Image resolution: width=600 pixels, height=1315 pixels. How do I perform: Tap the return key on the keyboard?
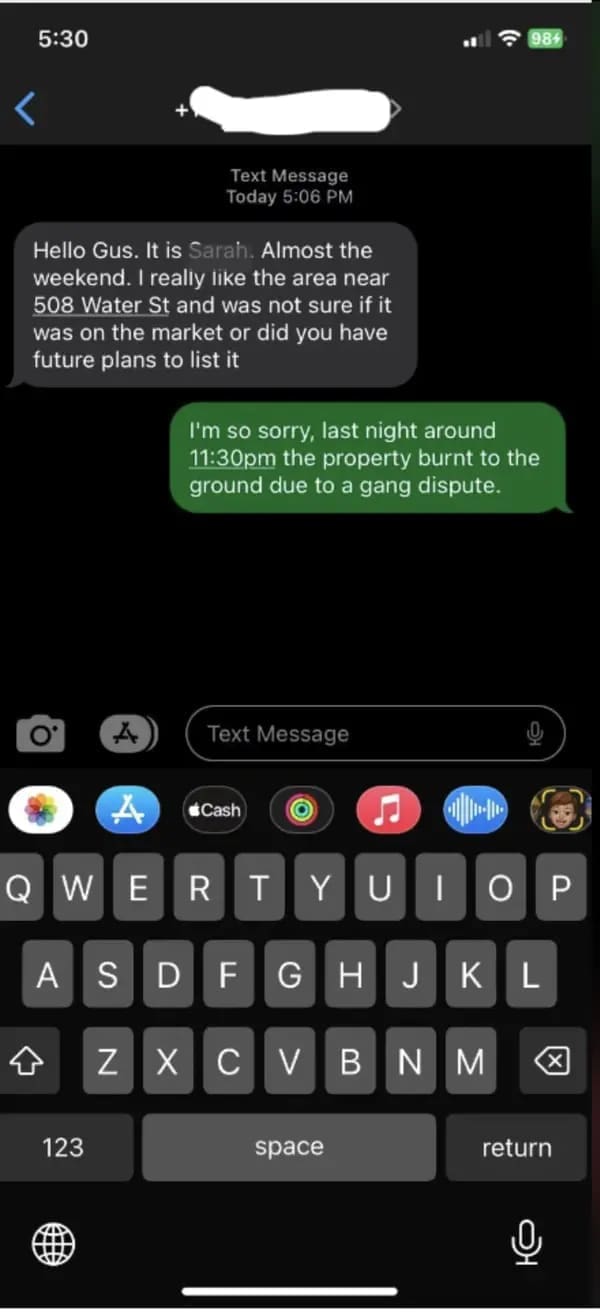(516, 1147)
